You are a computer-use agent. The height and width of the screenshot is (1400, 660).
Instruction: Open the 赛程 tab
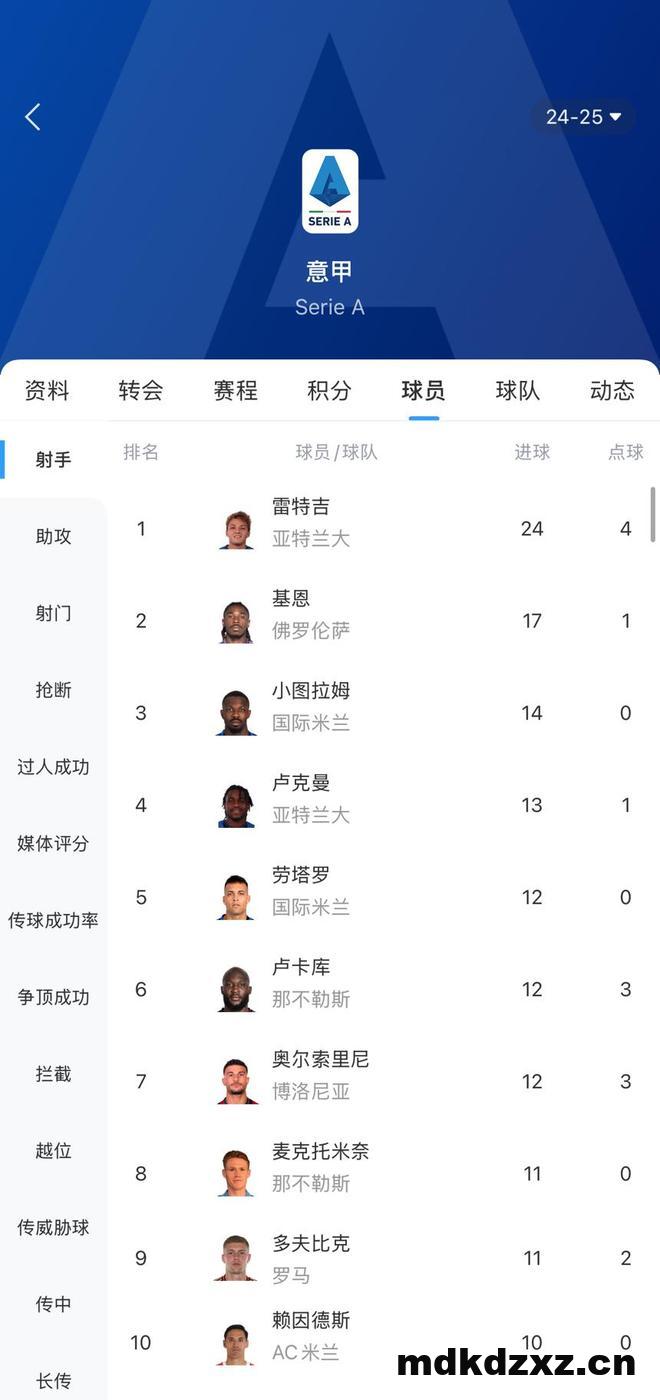(235, 390)
